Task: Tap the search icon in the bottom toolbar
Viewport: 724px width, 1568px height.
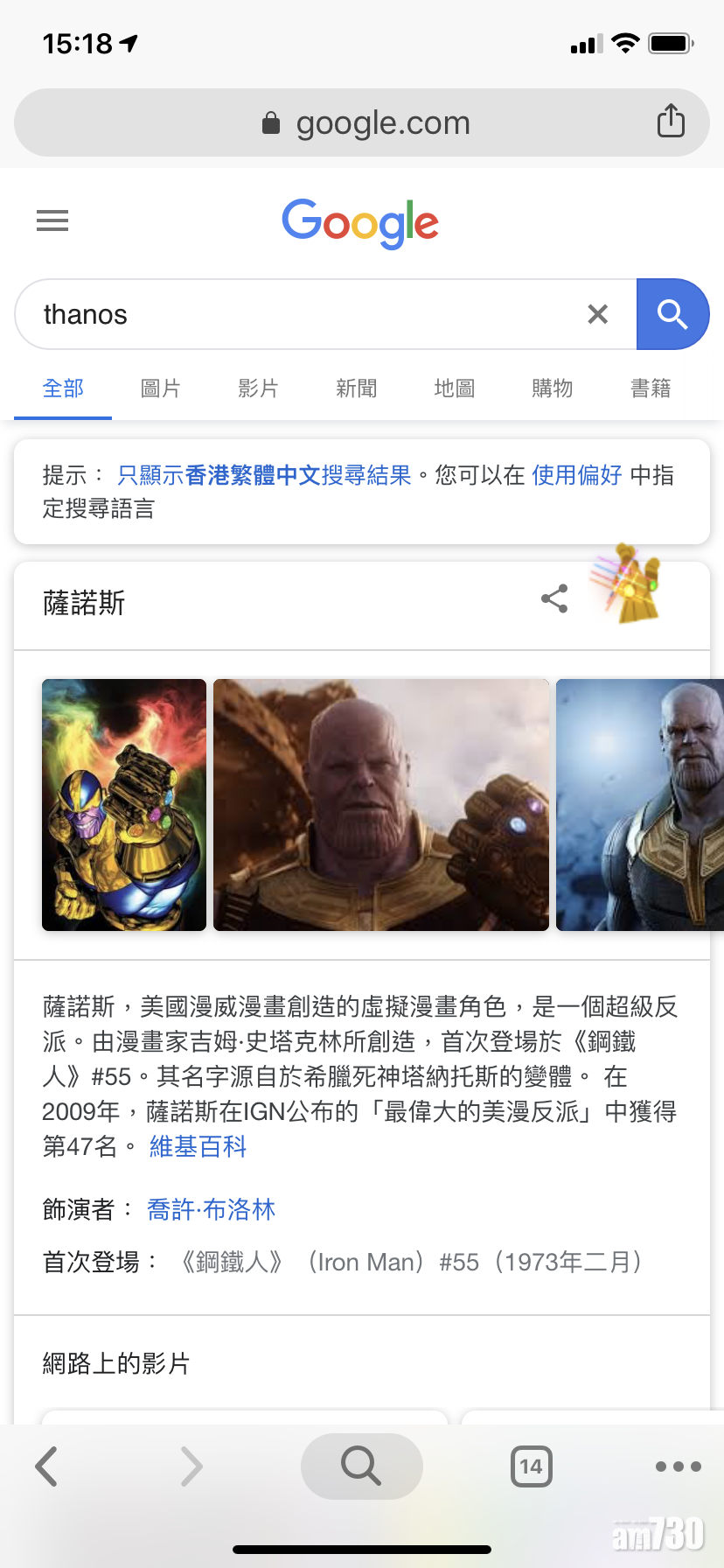Action: (361, 1466)
